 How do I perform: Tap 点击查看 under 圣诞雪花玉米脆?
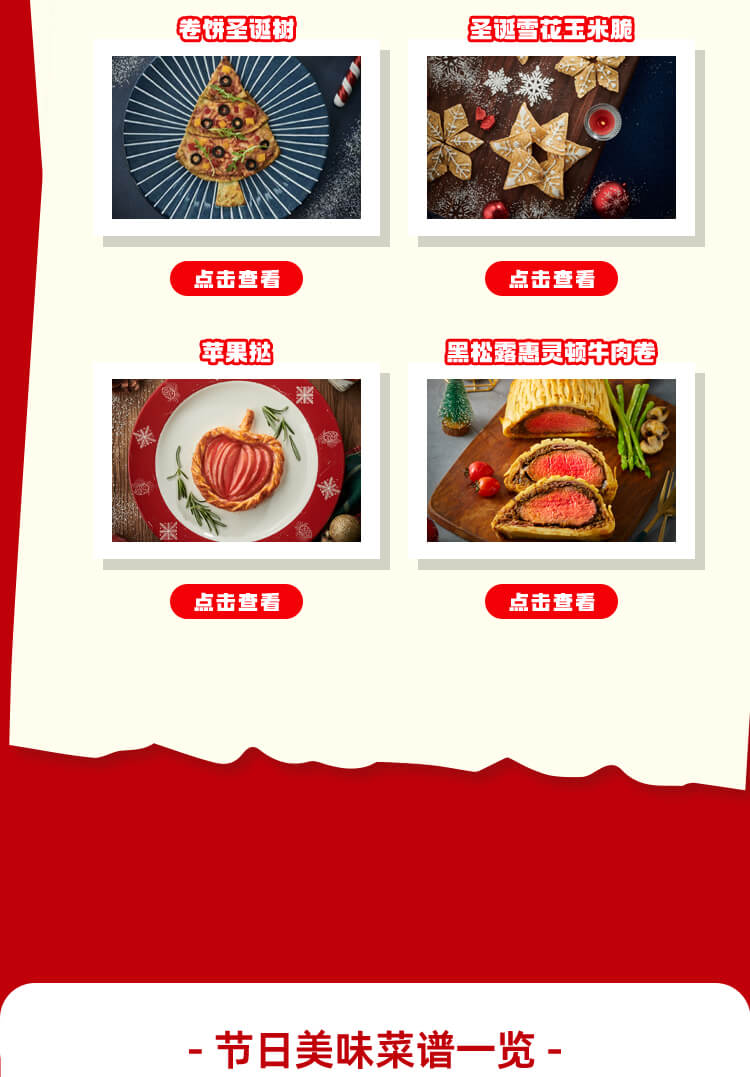click(551, 279)
